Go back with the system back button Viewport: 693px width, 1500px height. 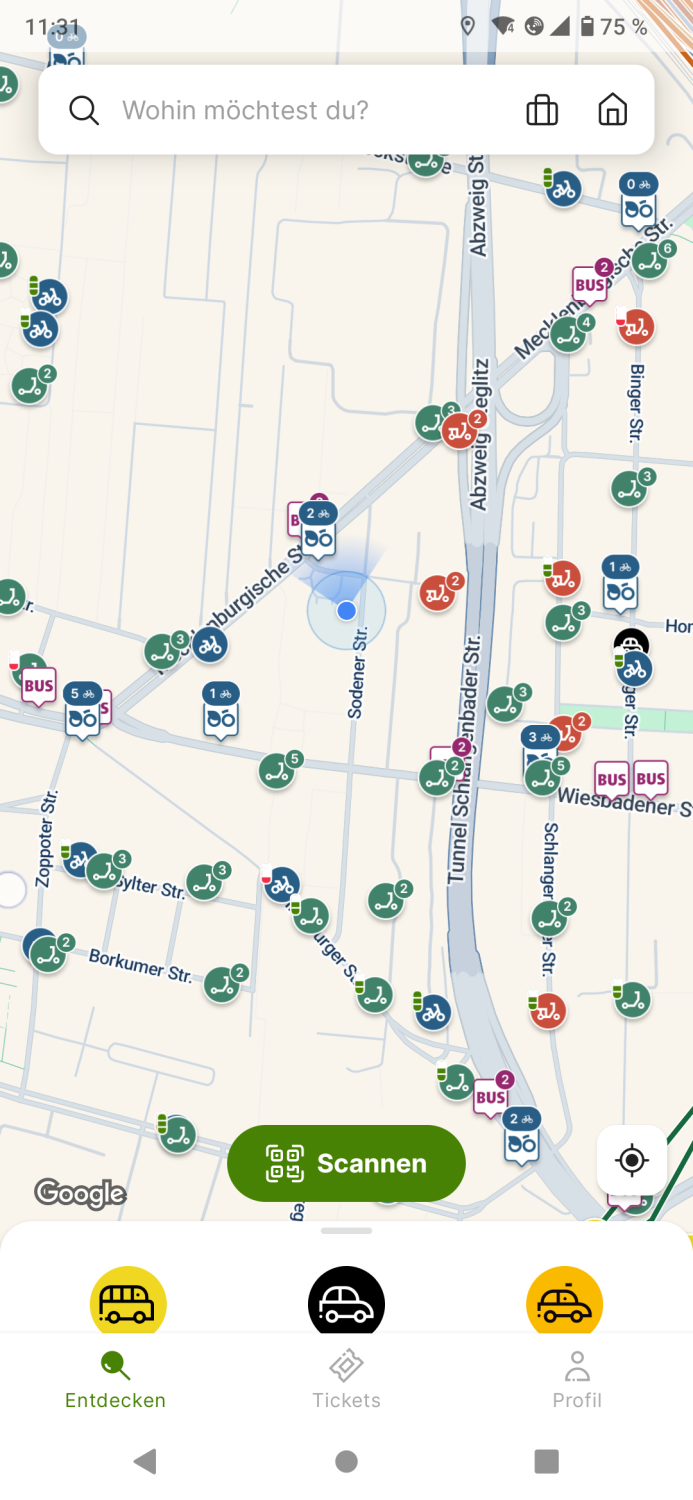coord(146,1462)
